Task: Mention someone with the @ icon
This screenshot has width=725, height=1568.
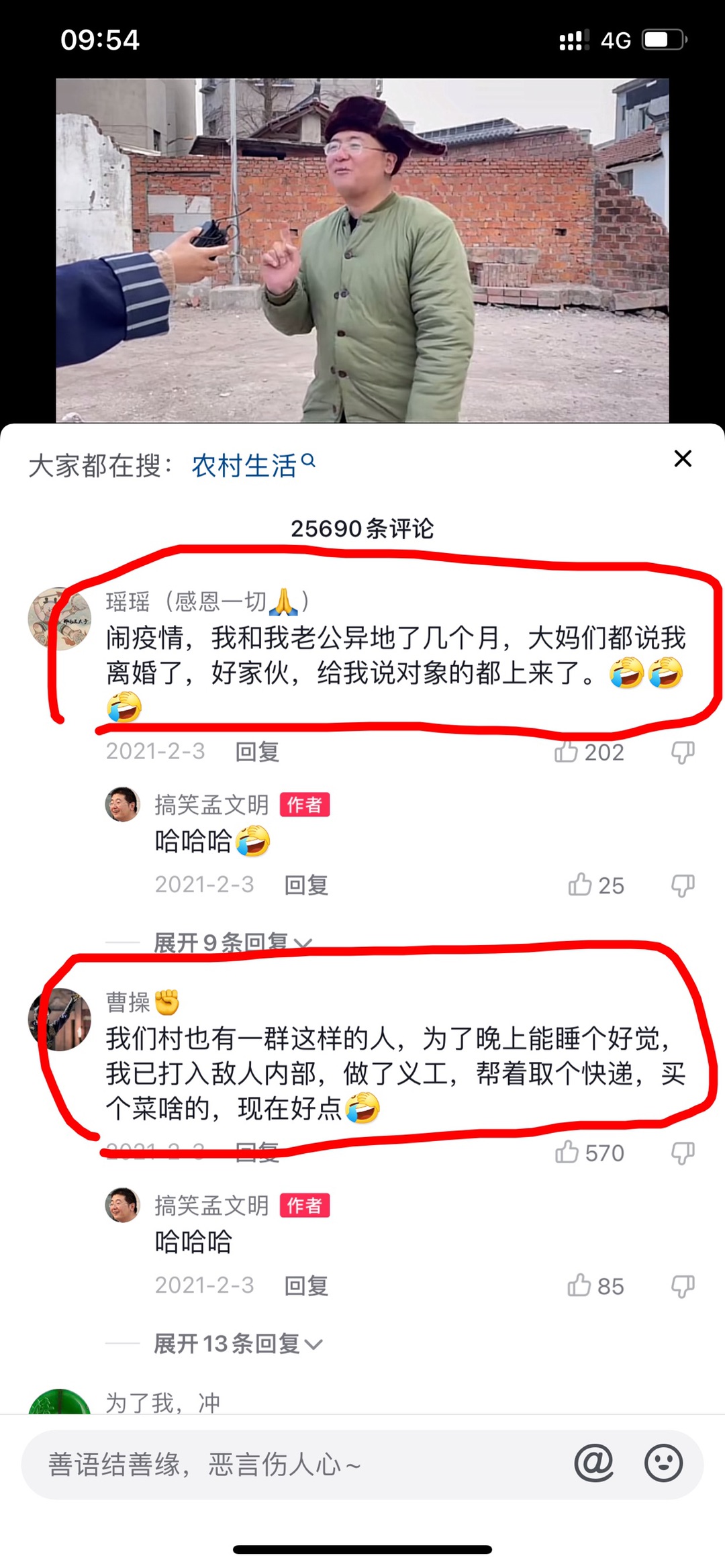Action: point(594,1463)
